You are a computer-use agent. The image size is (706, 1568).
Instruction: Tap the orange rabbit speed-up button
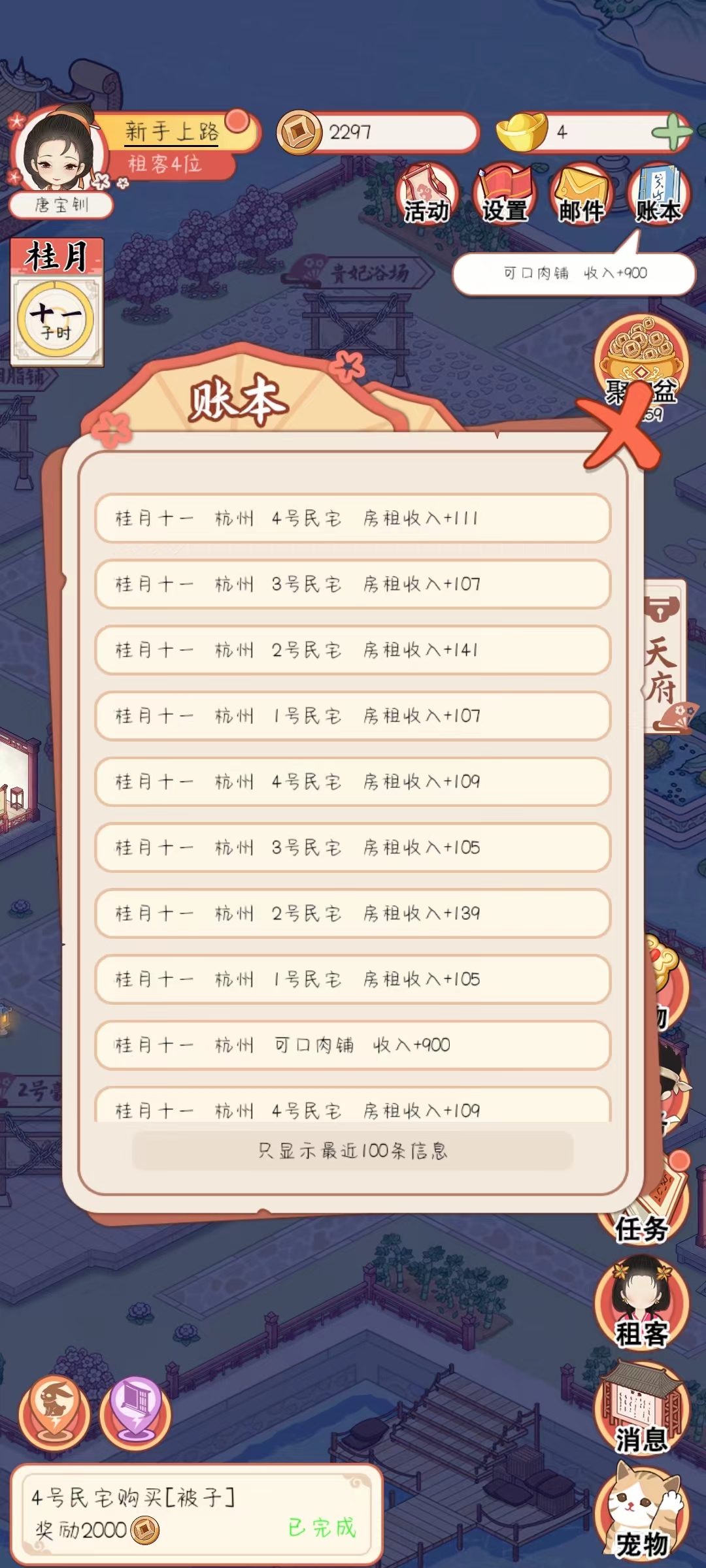[55, 1413]
